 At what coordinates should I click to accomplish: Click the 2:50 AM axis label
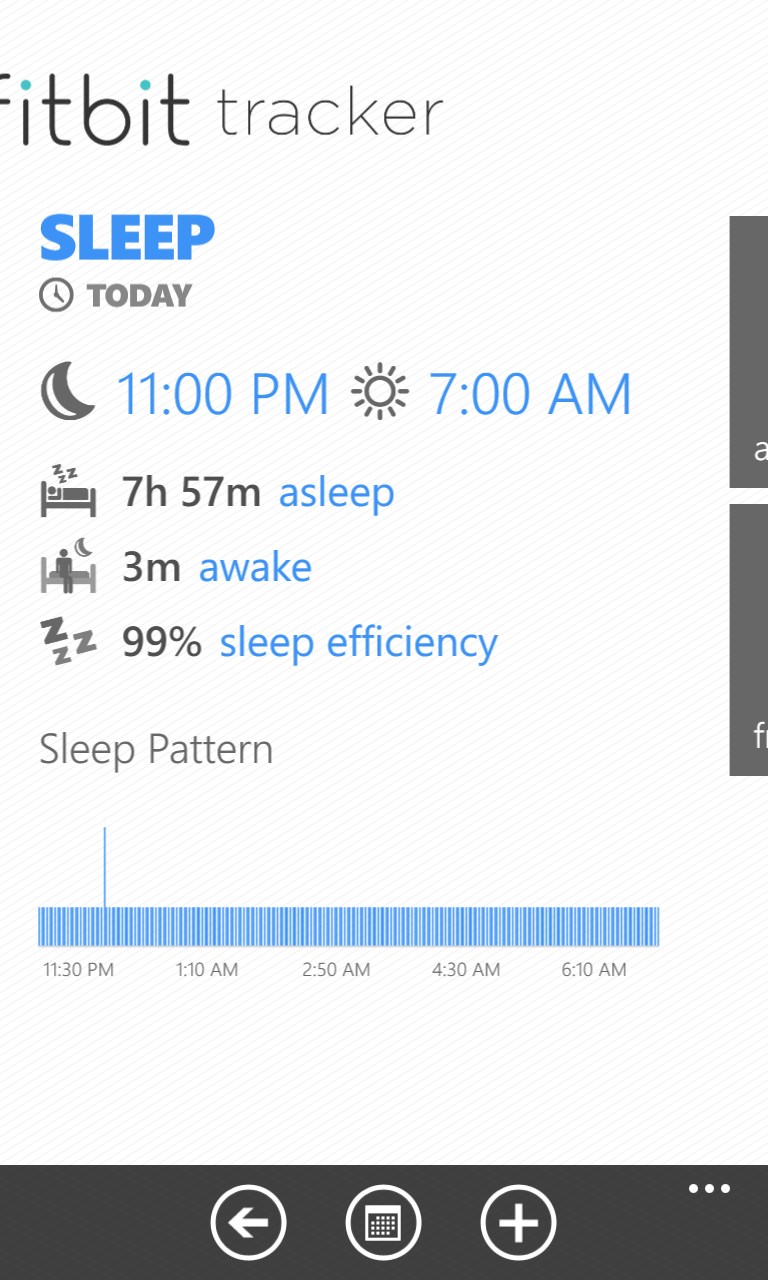336,969
